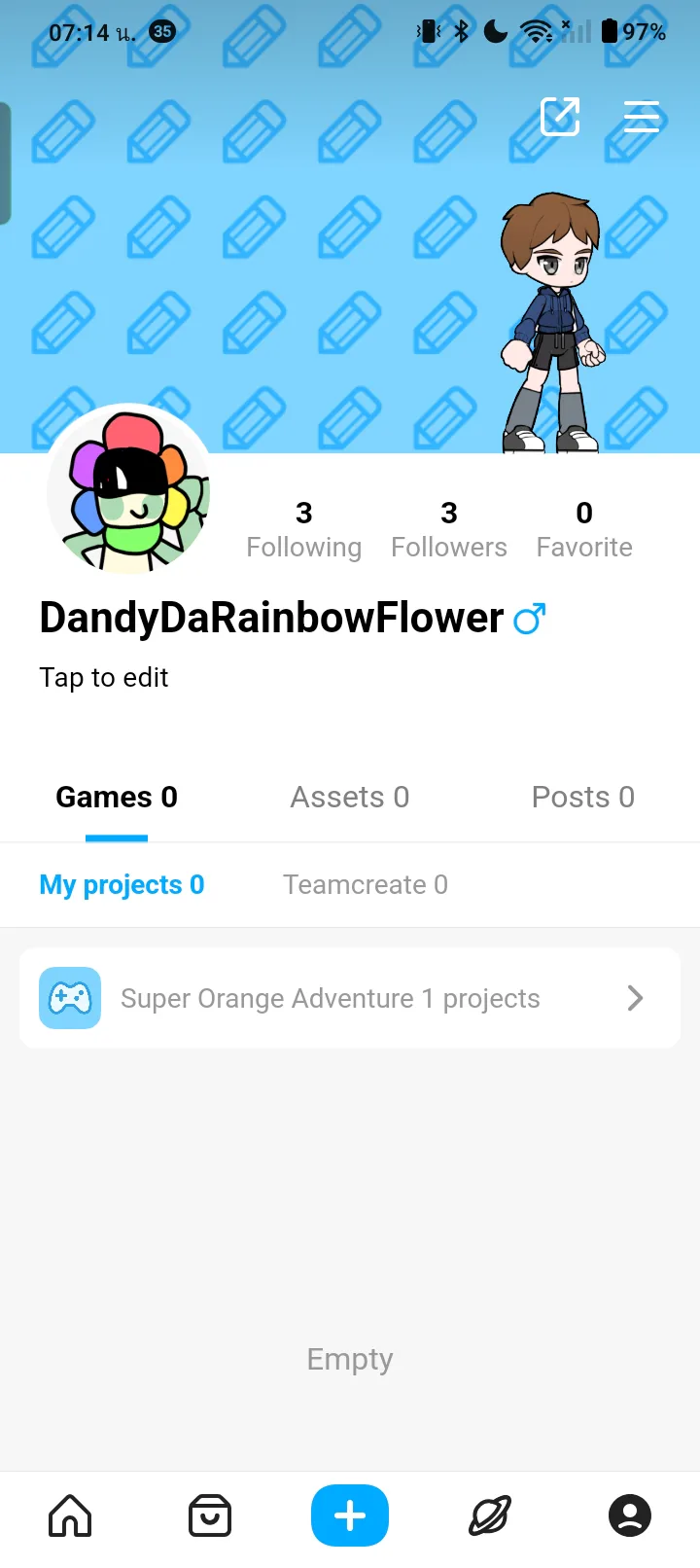This screenshot has width=700, height=1568.
Task: Open Super Orange Adventure projects row
Action: tap(350, 998)
